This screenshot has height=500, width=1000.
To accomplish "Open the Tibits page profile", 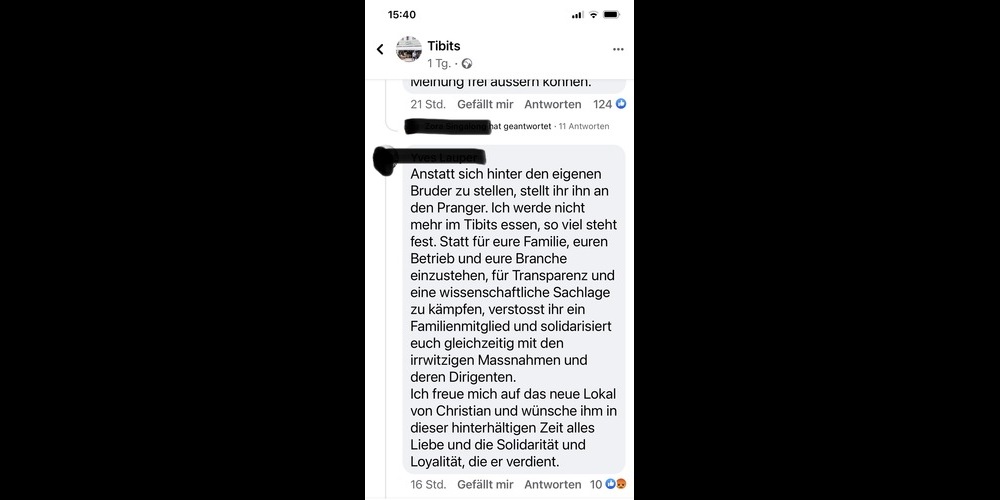I will click(x=443, y=46).
